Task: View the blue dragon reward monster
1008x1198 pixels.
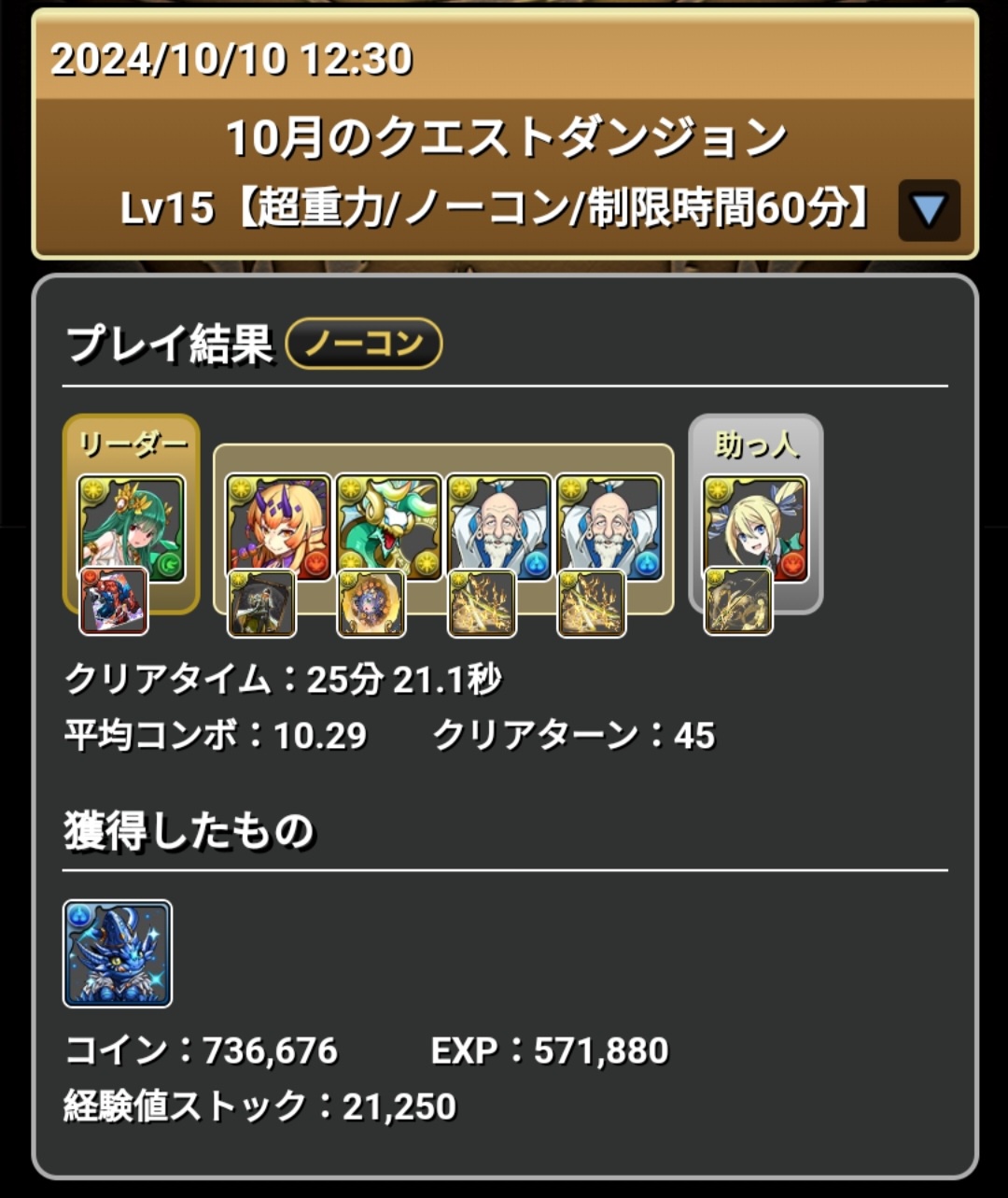Action: pos(118,953)
